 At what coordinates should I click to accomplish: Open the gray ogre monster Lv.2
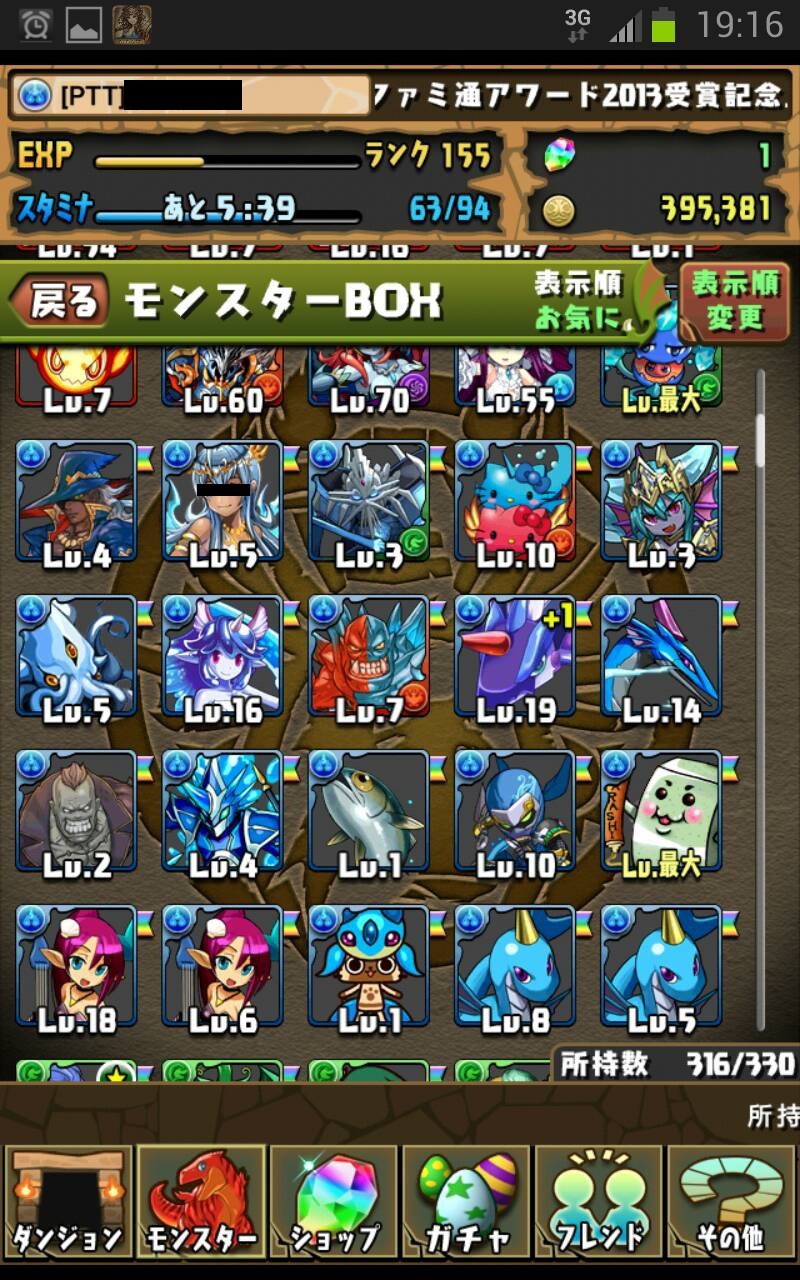[76, 810]
